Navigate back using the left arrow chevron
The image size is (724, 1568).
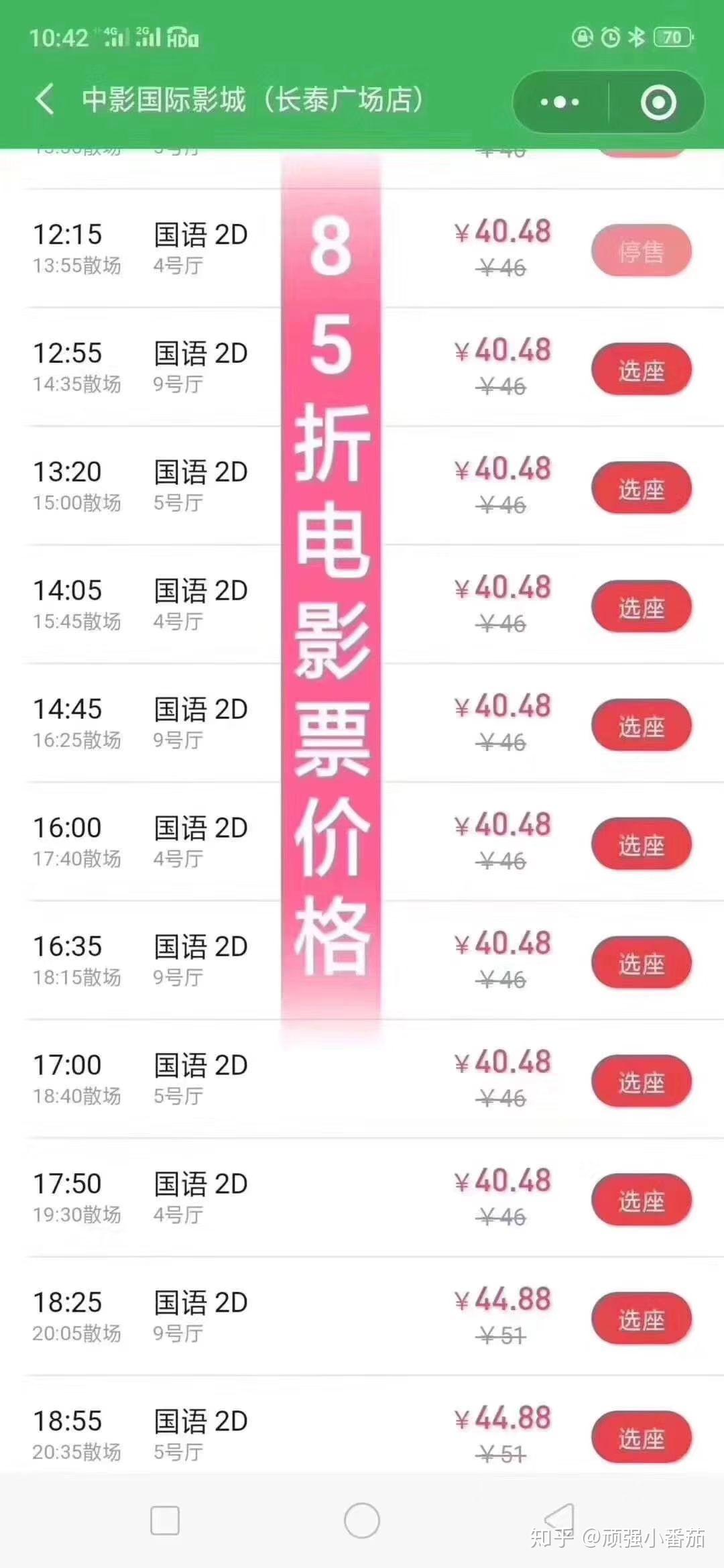point(44,99)
